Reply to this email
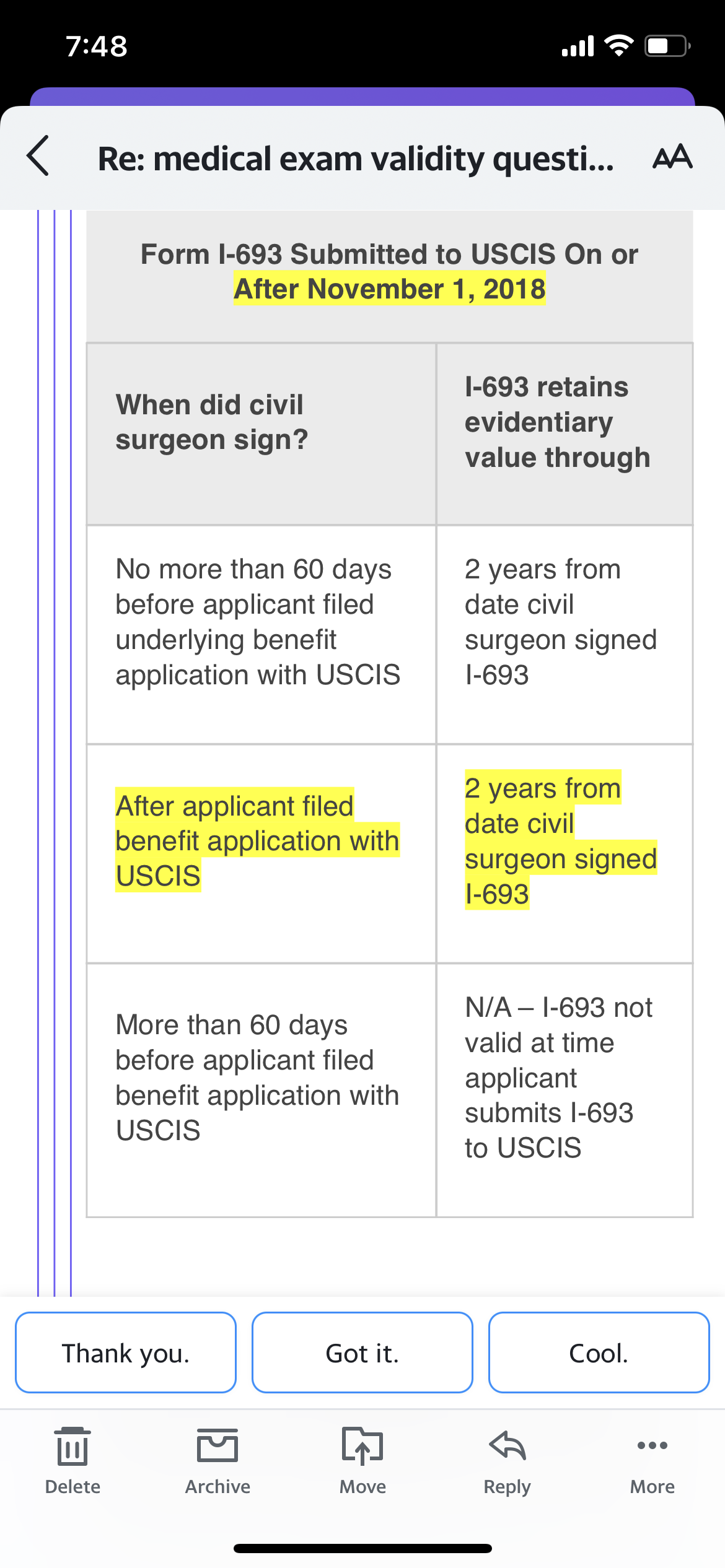The image size is (725, 1568). click(507, 1460)
